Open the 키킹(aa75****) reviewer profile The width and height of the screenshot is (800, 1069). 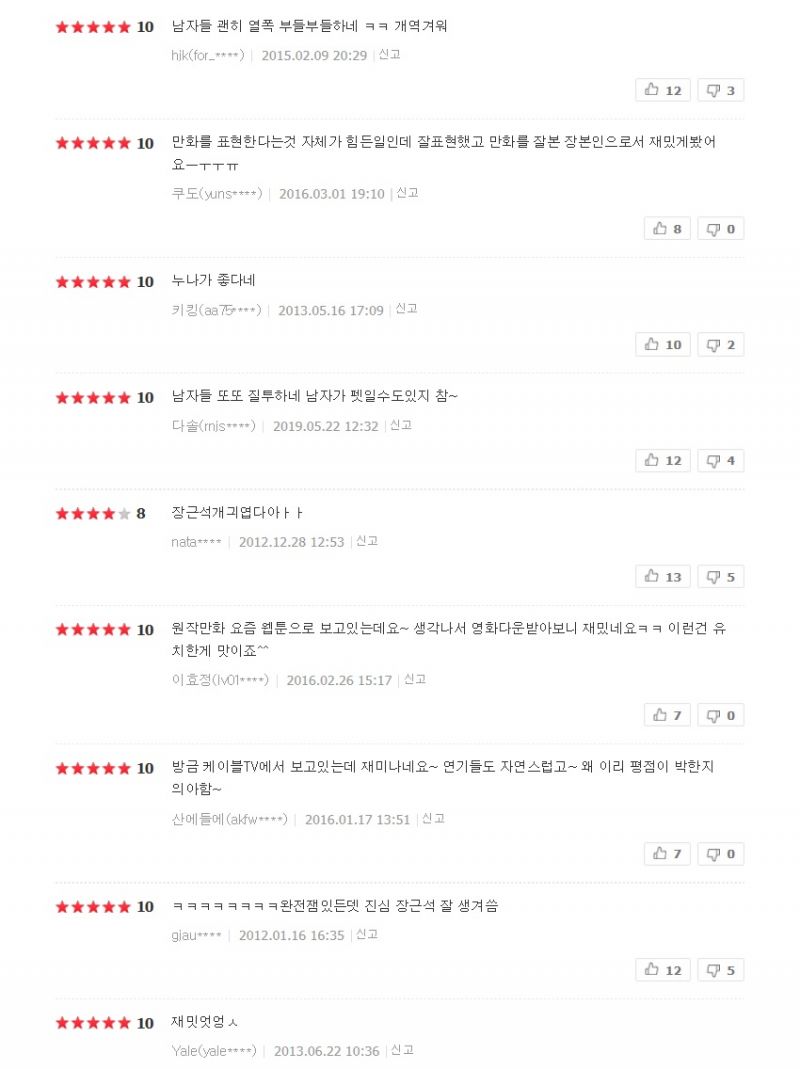pos(216,310)
